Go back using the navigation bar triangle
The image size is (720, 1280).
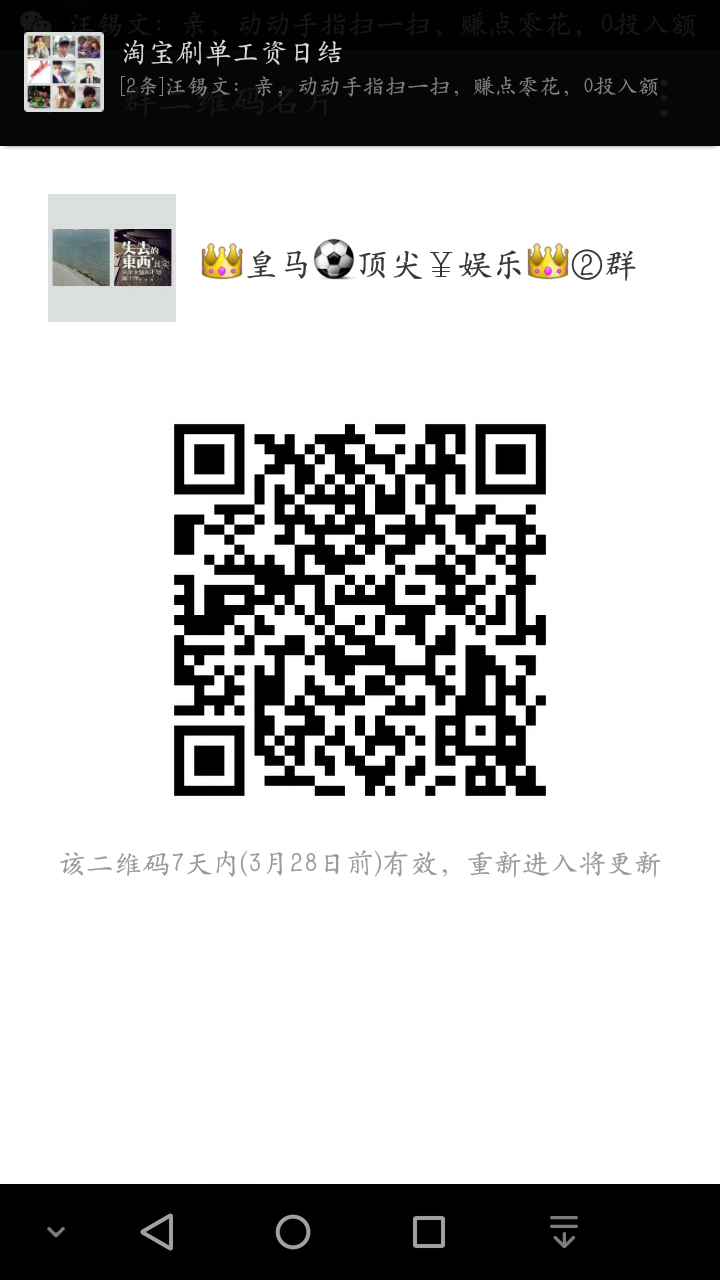(157, 1232)
